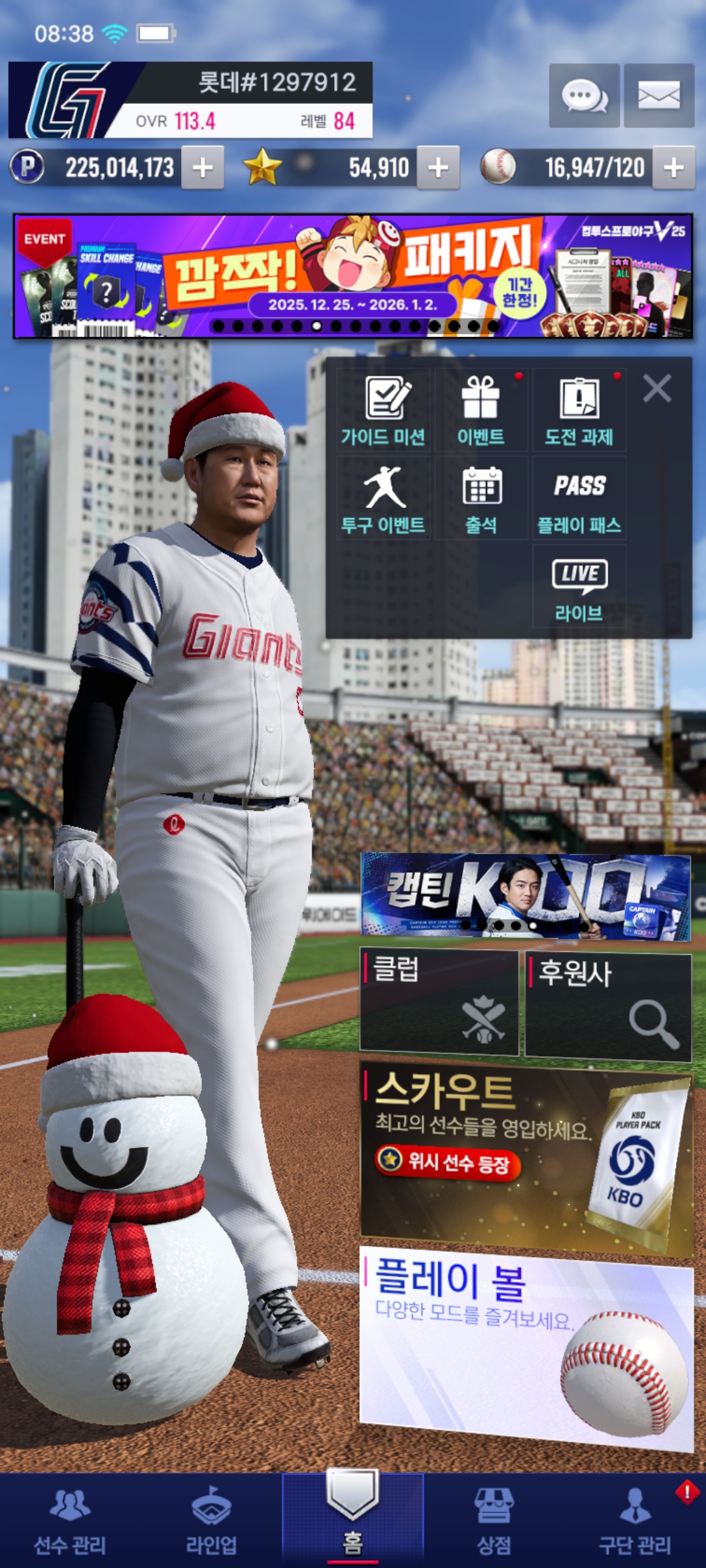
Task: Refill play balls with the plus button
Action: [673, 168]
